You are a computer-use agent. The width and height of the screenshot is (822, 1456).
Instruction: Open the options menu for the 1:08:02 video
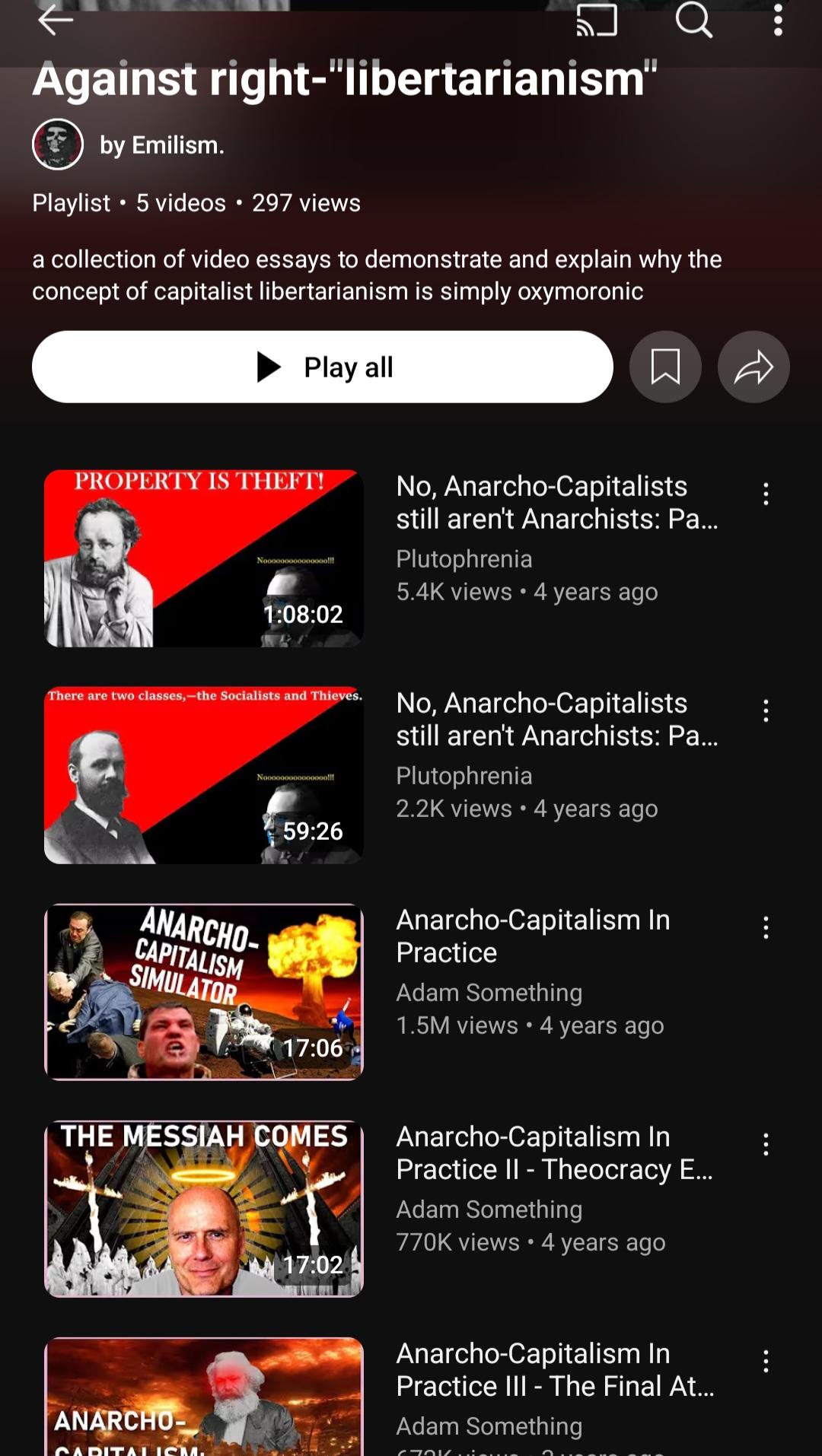pos(766,494)
